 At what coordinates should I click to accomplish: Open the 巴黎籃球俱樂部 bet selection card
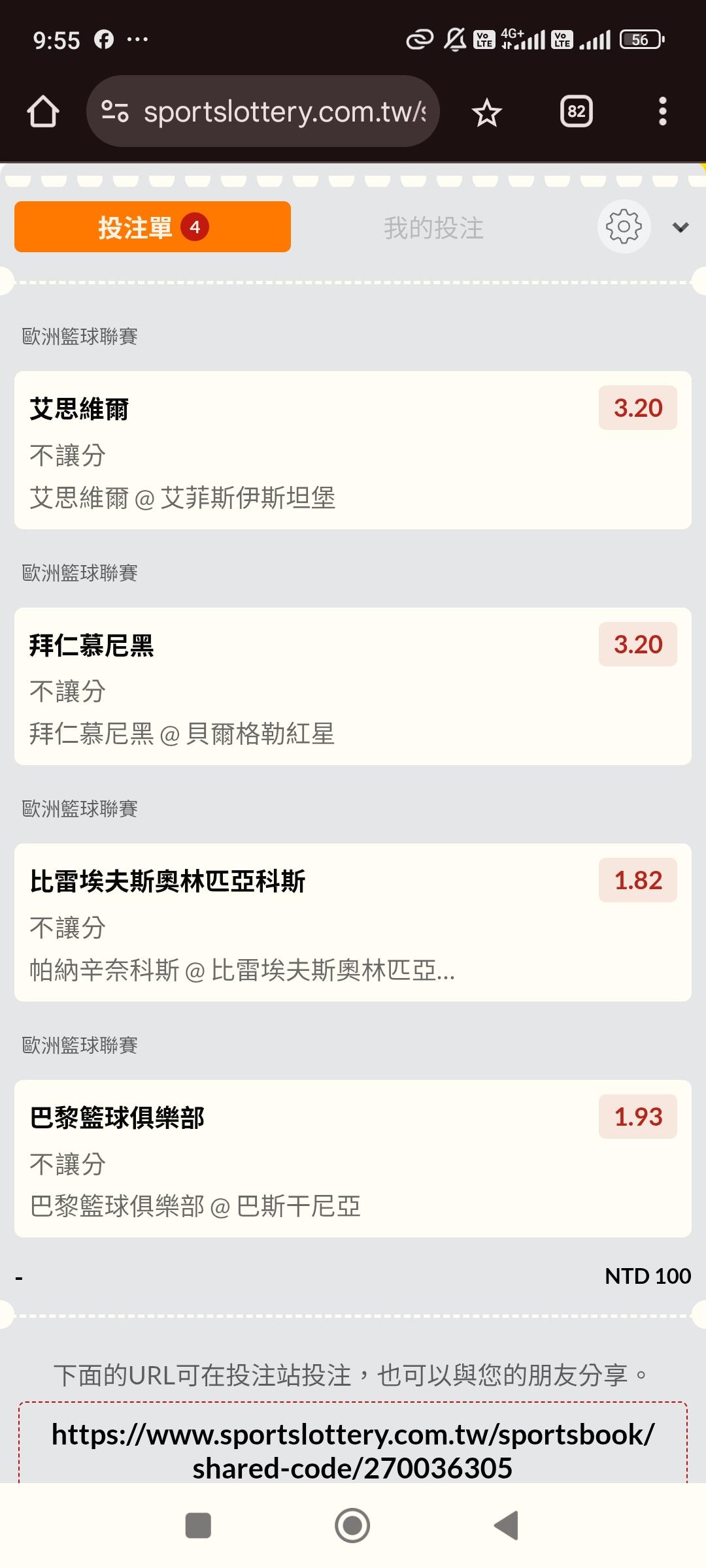352,1158
